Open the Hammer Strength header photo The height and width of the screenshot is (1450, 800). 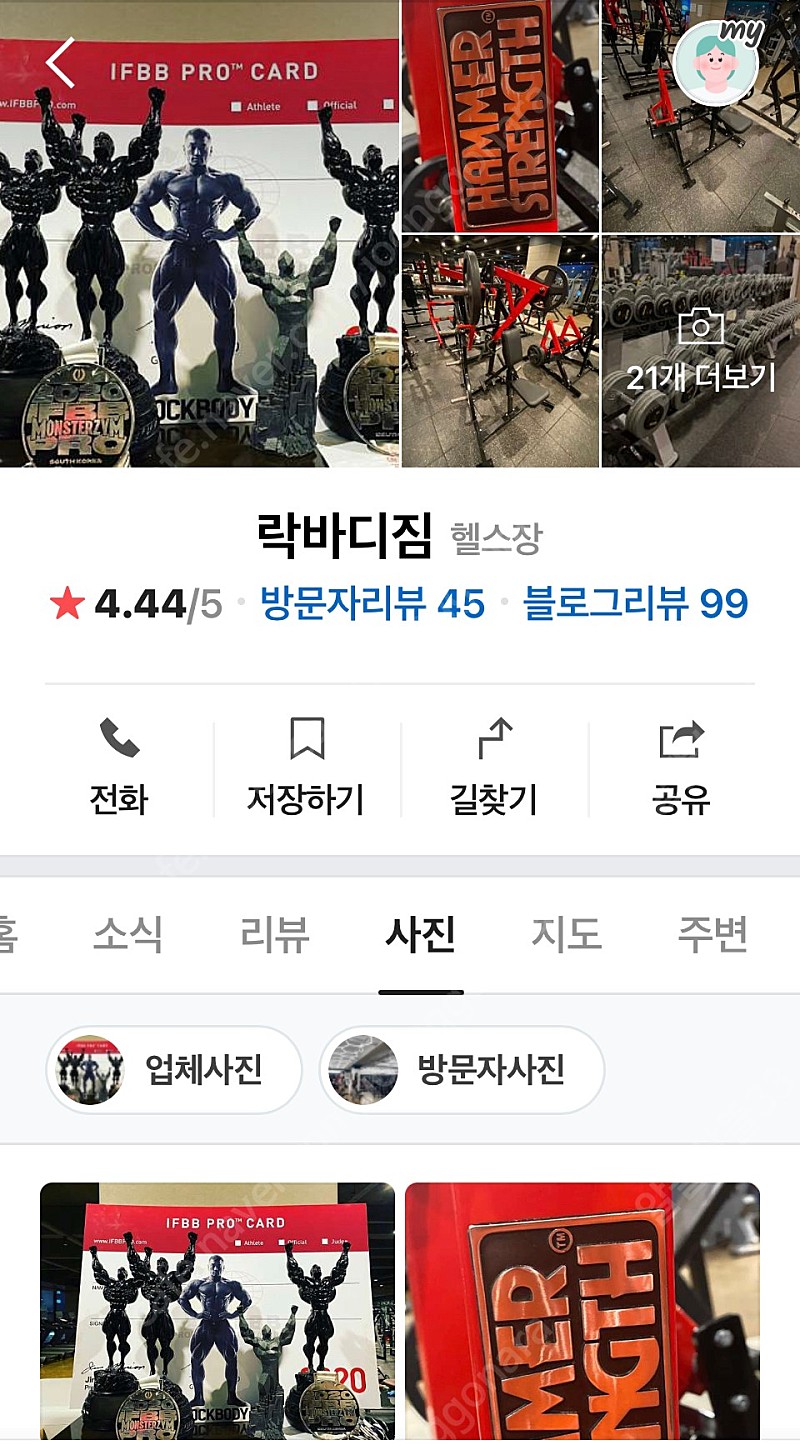500,115
